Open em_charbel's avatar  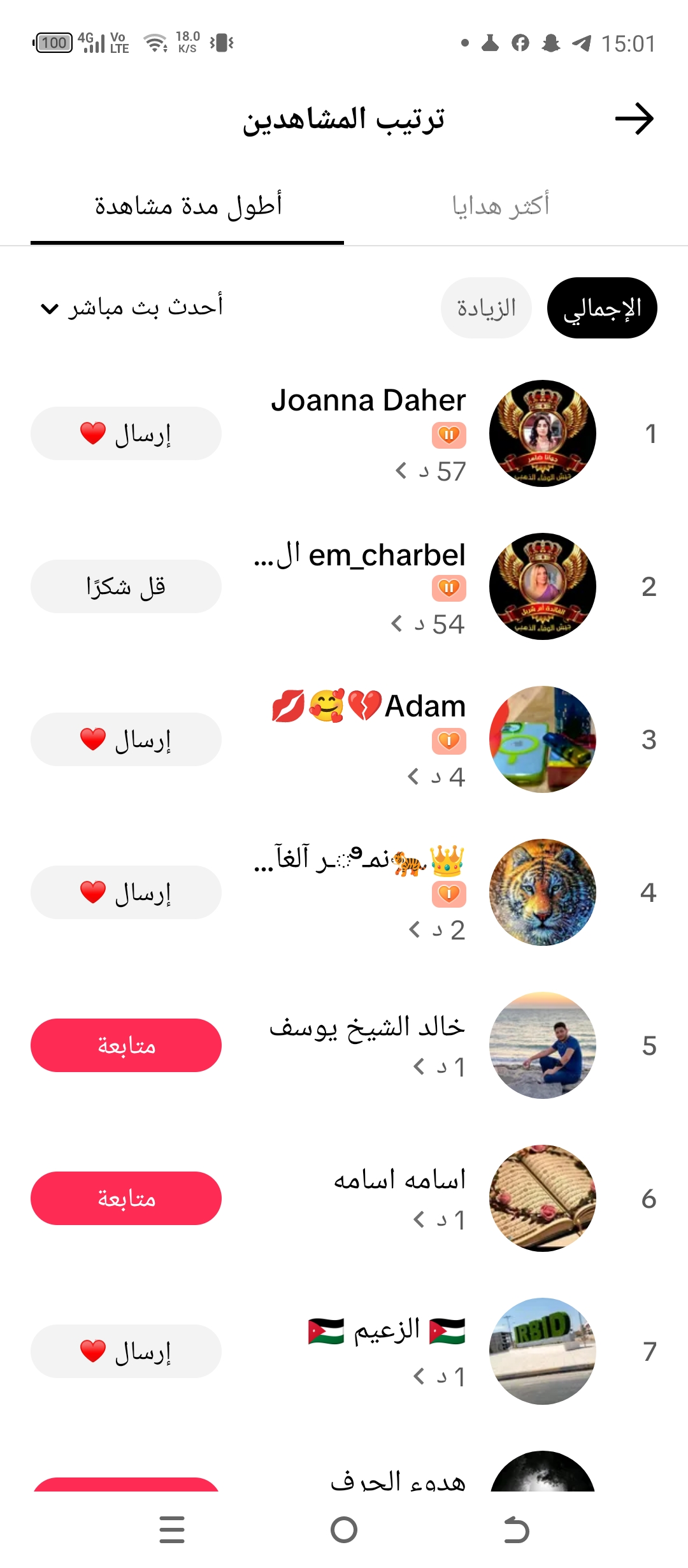(543, 586)
